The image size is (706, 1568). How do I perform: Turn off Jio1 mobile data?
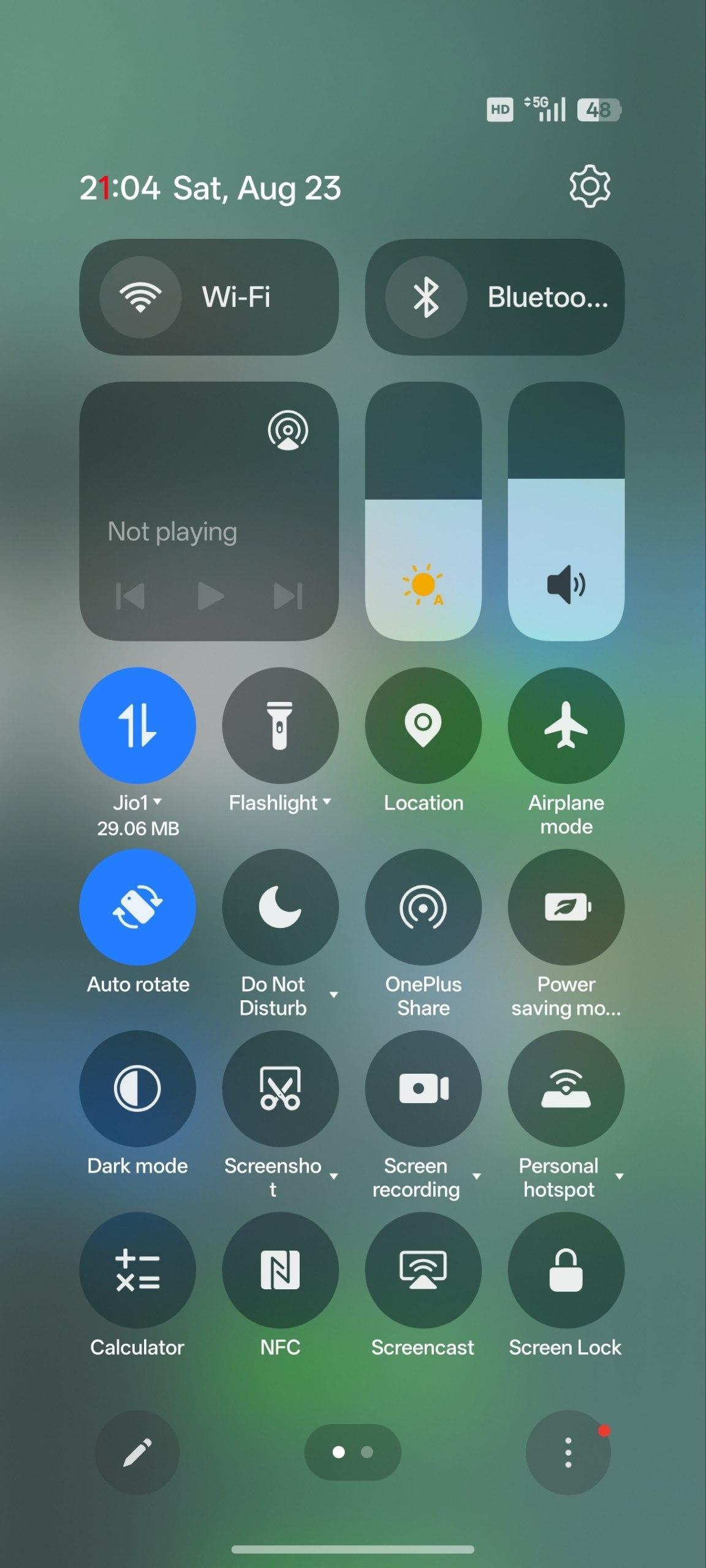[138, 725]
